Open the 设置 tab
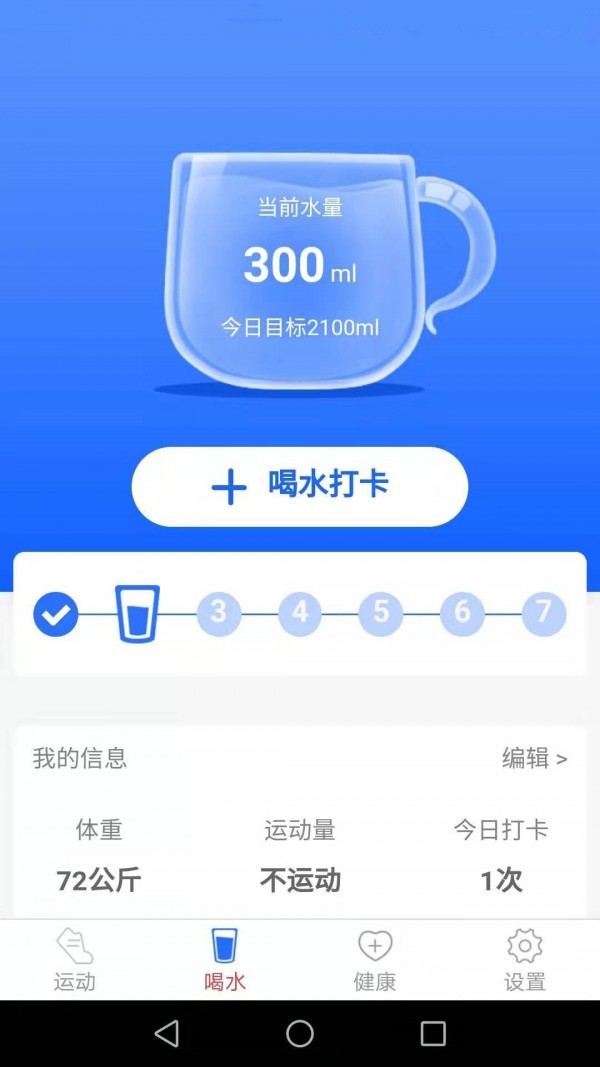The image size is (600, 1067). click(525, 959)
